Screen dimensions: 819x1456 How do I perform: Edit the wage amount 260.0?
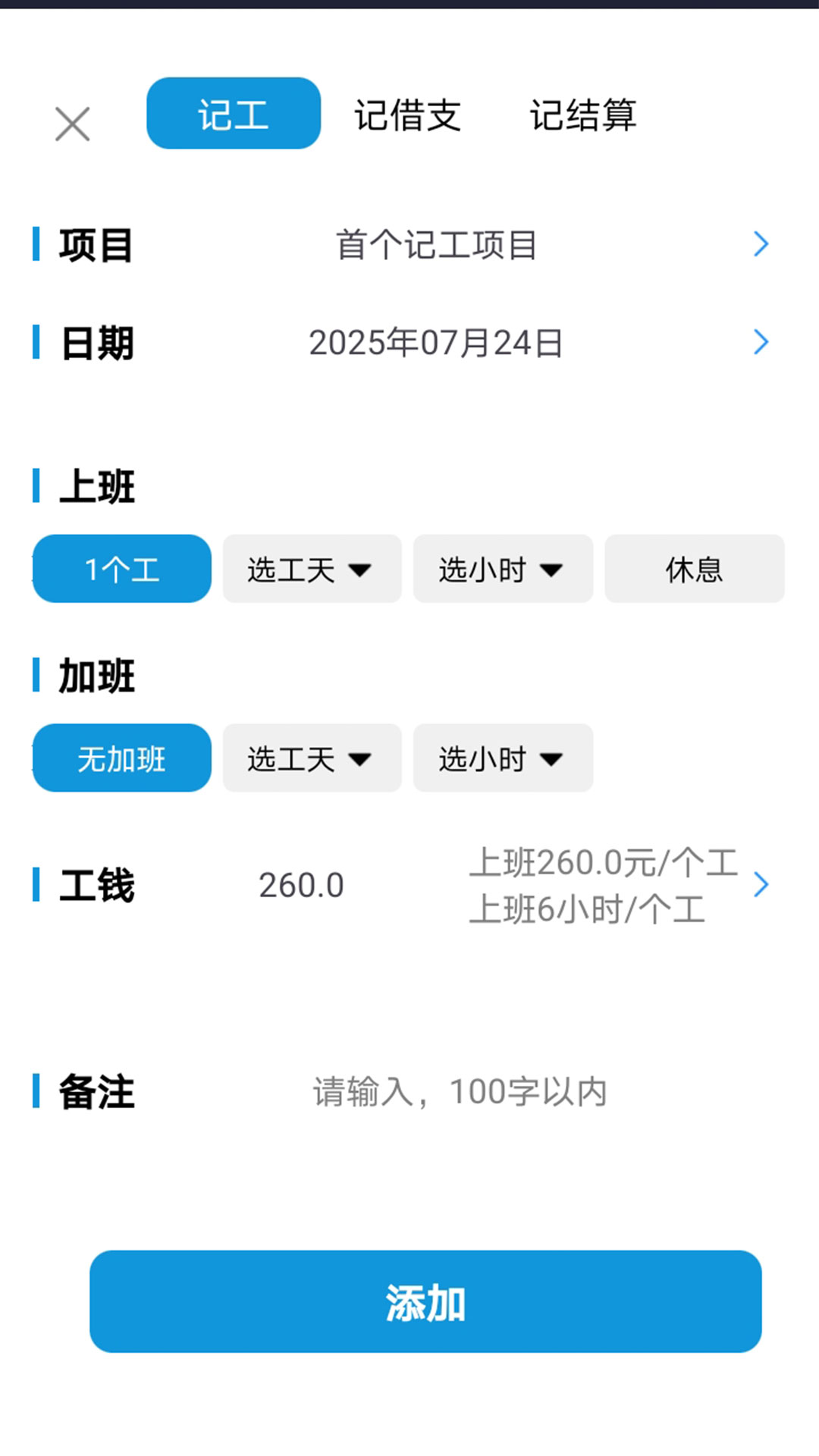301,884
